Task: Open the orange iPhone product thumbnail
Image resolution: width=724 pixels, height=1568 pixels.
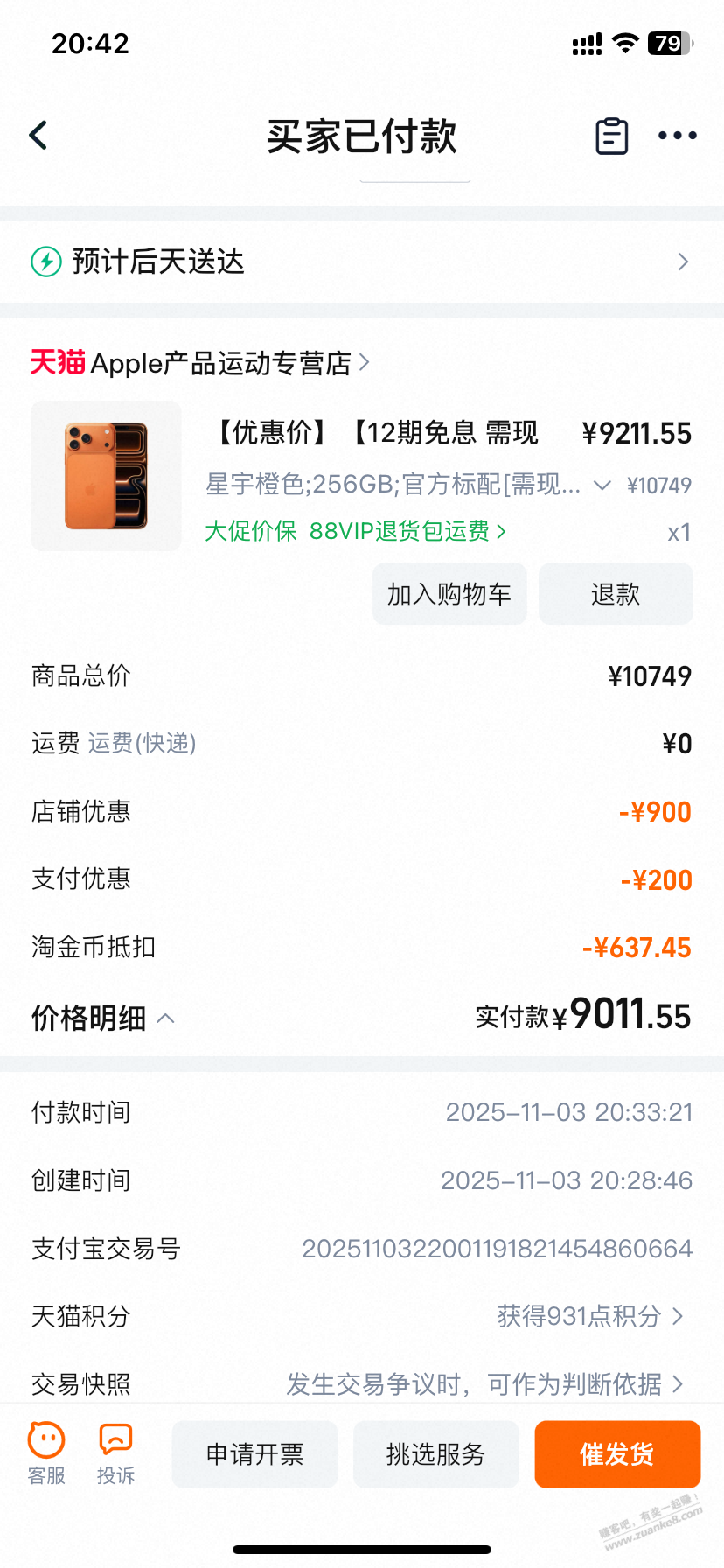Action: pyautogui.click(x=107, y=476)
